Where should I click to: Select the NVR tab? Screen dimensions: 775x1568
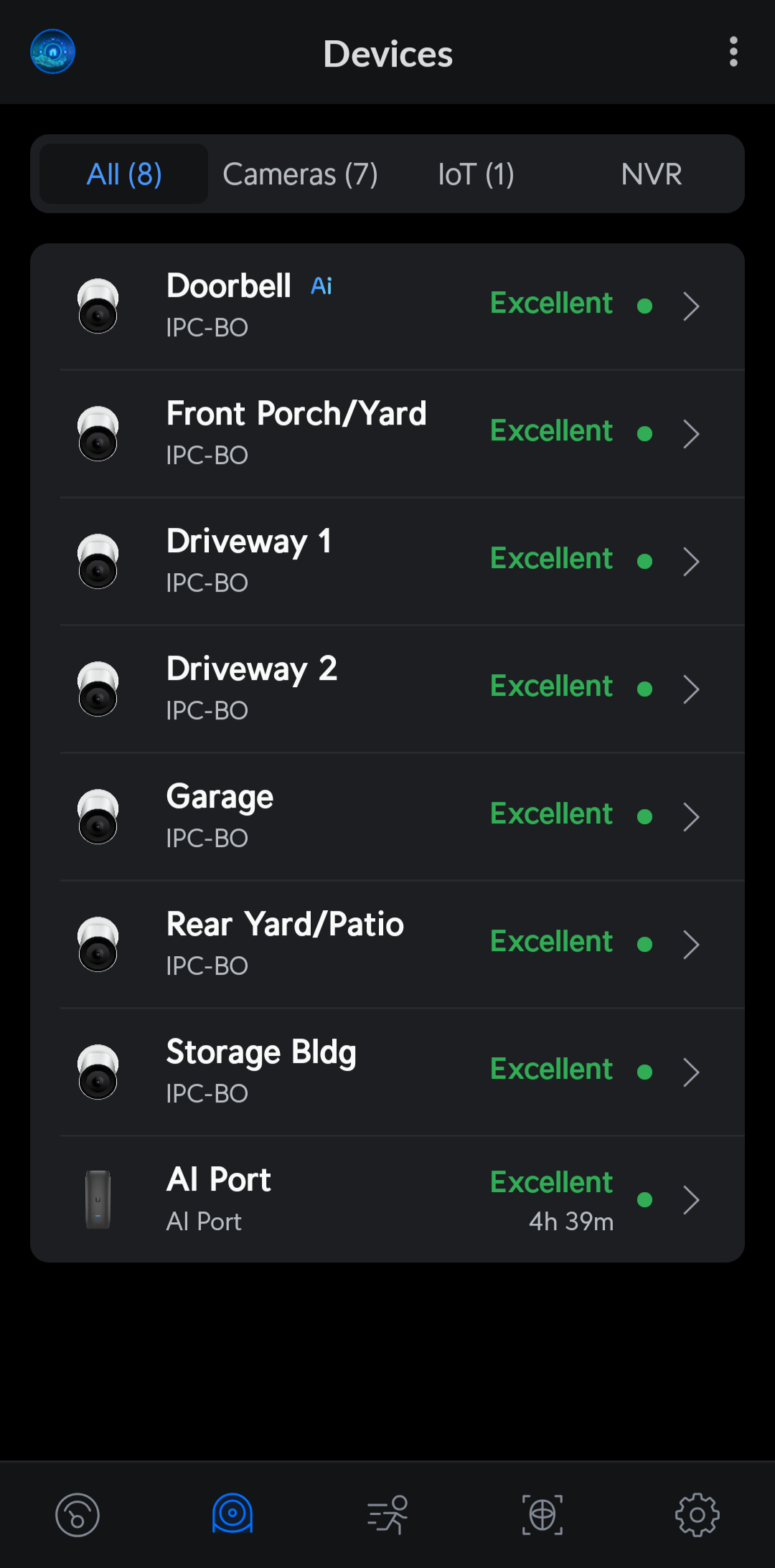[651, 174]
